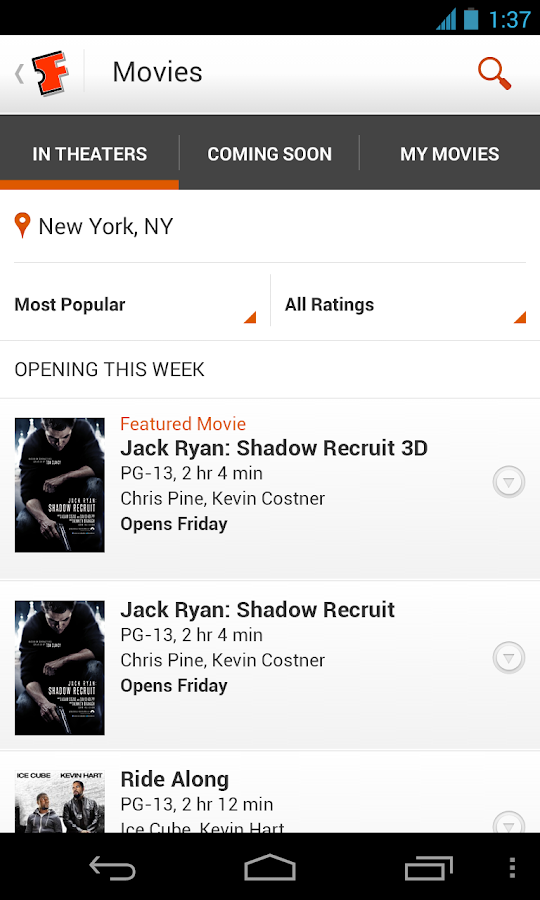Switch to the My Movies tab
The width and height of the screenshot is (540, 900).
(449, 154)
